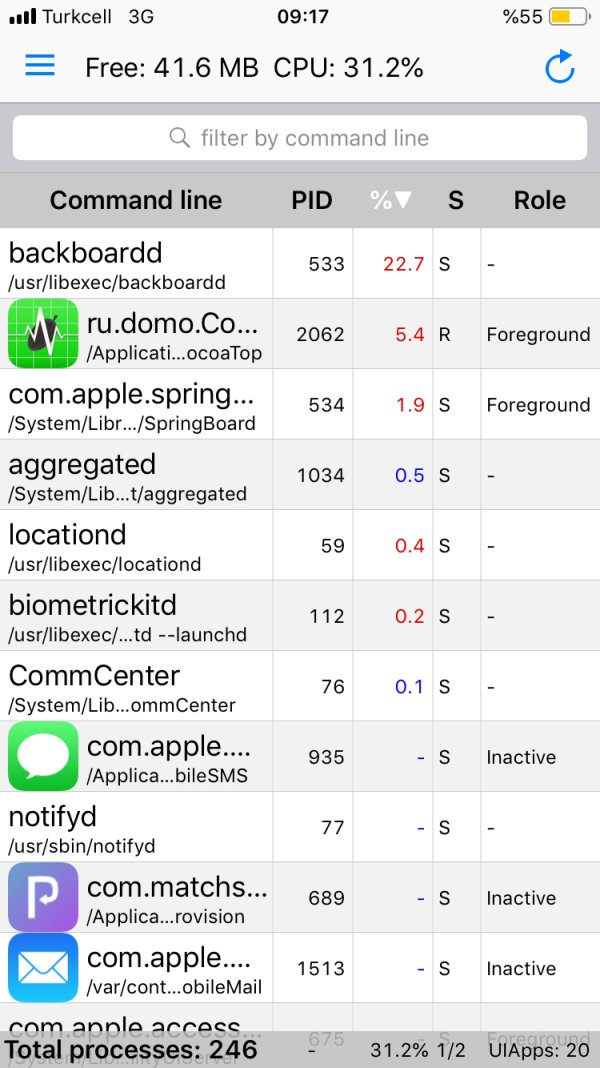This screenshot has height=1068, width=600.
Task: Sort processes by PID column
Action: point(312,200)
